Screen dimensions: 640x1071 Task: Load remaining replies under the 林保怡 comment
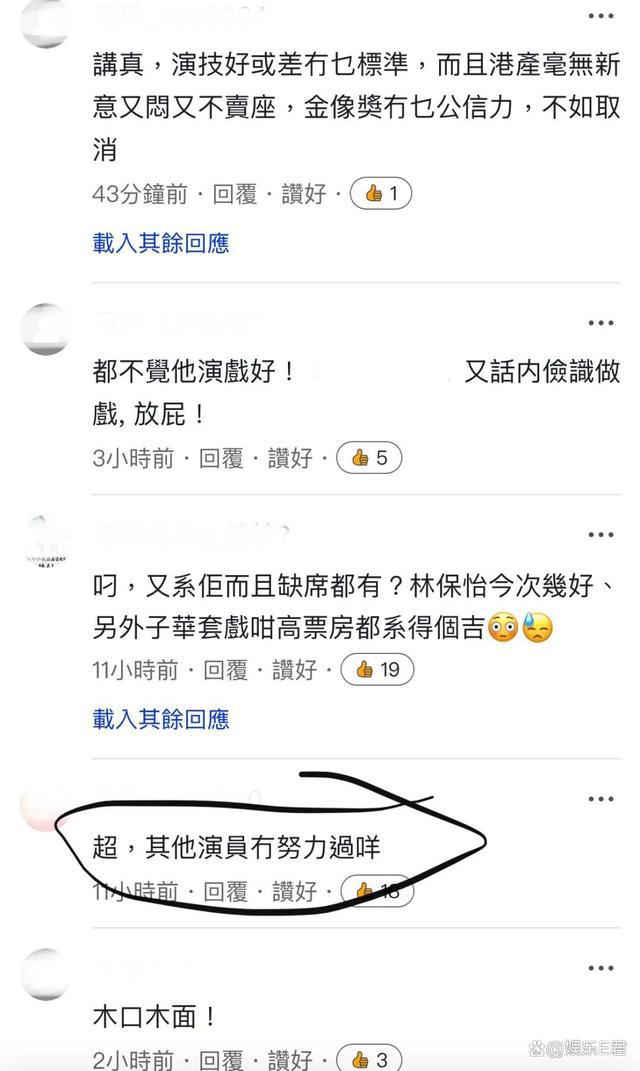[161, 718]
